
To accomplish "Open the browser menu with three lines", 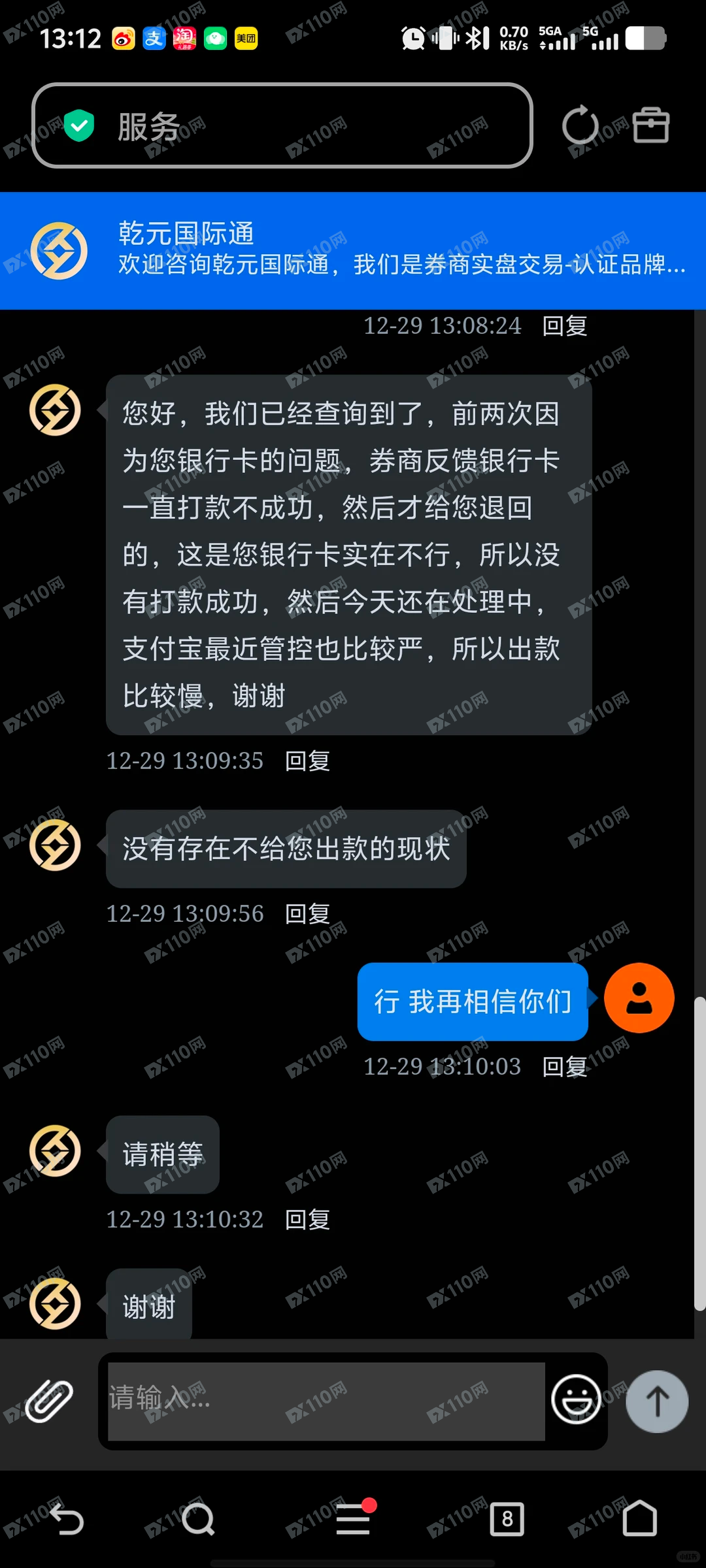I will coord(353,1520).
